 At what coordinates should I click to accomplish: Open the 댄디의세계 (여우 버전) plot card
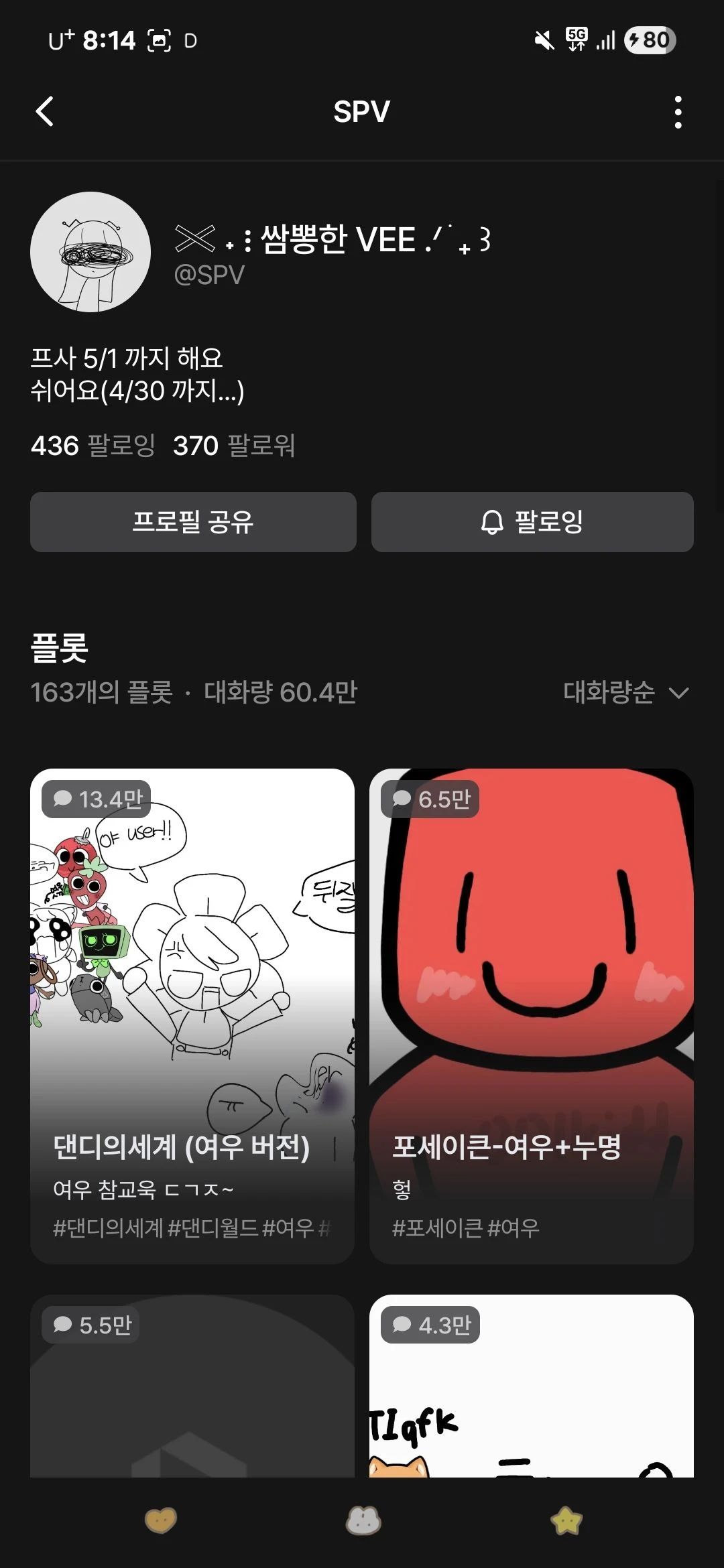coord(192,1016)
